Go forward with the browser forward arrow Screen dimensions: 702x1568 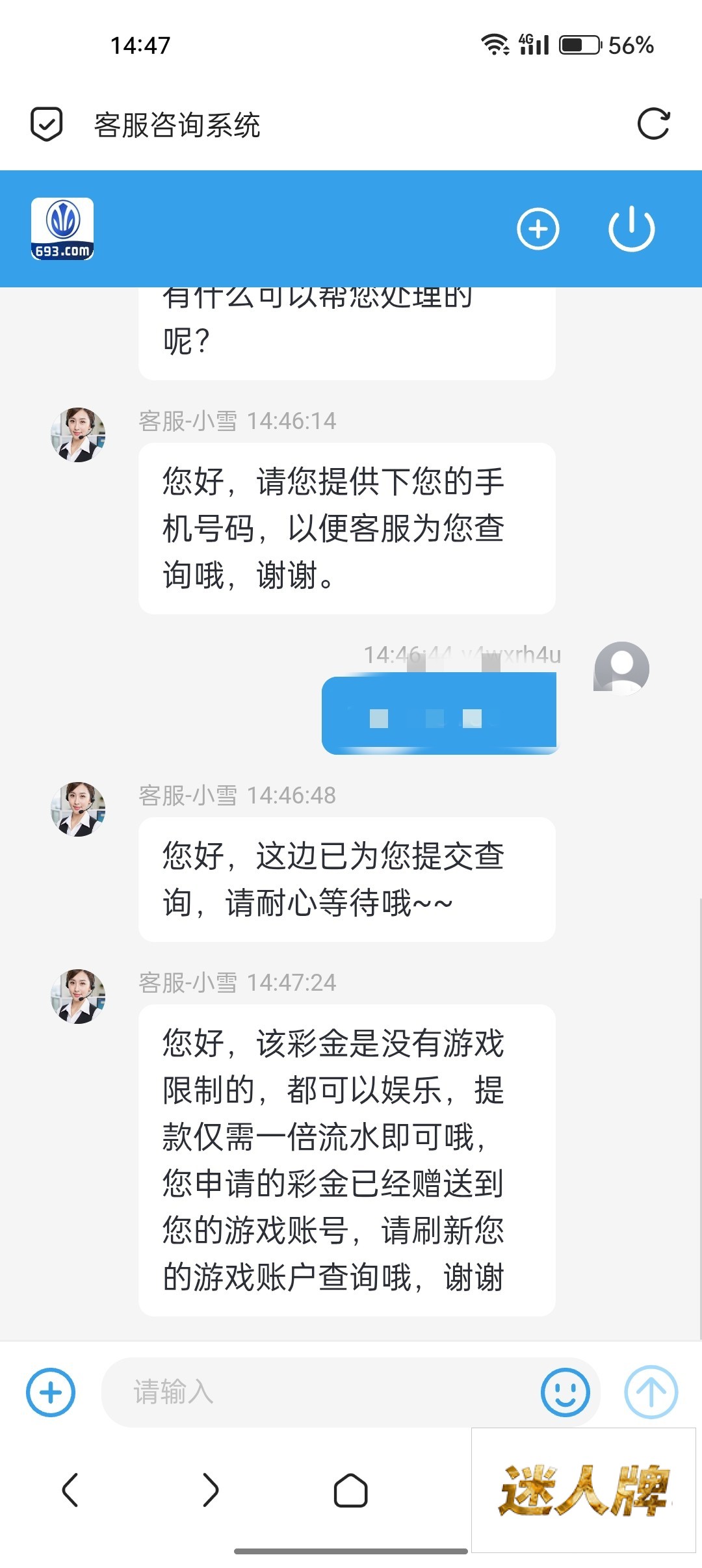pos(211,1490)
